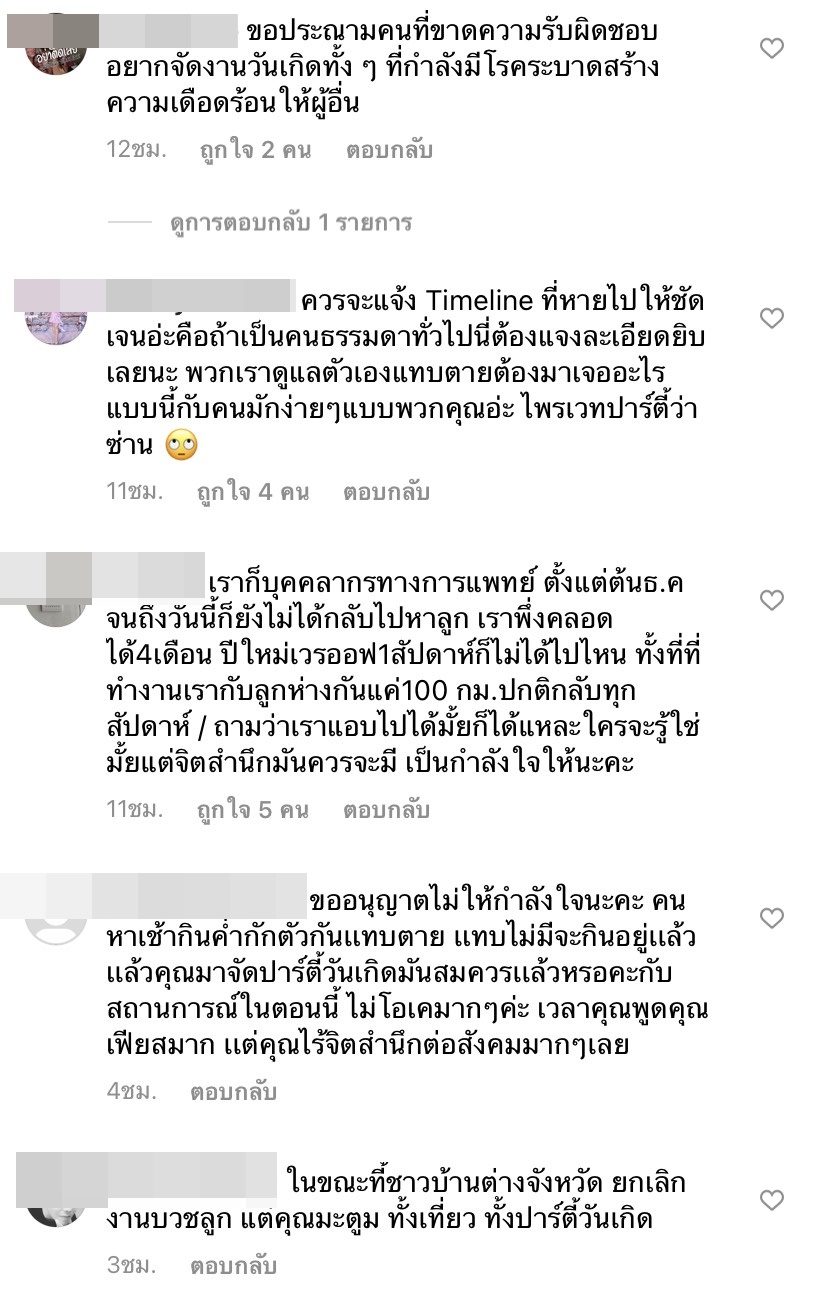View likes ถูกใจ 4 คน on Timeline comment

254,492
